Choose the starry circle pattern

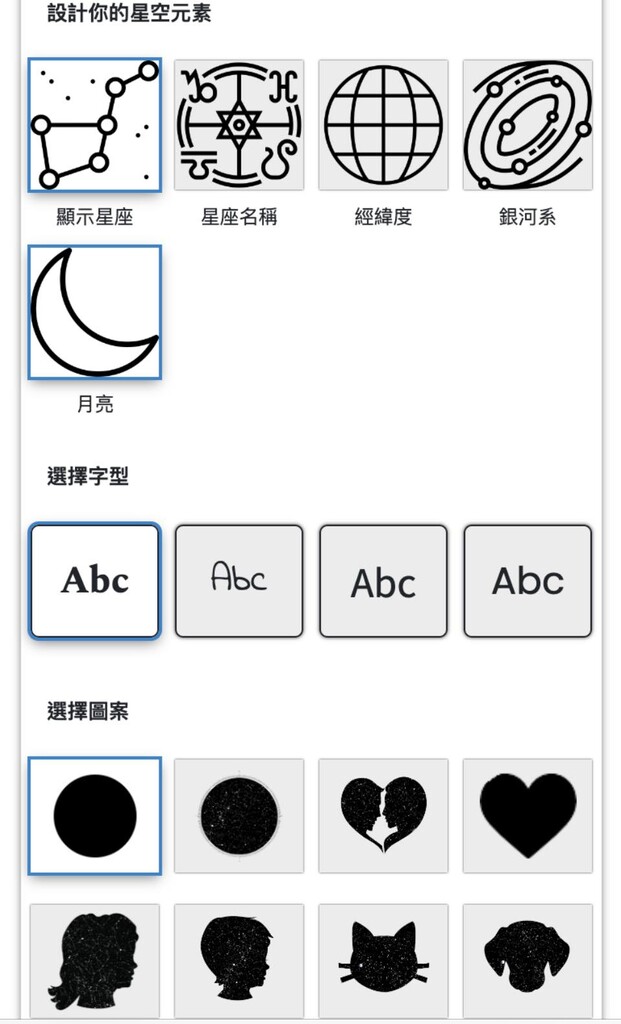tap(239, 816)
